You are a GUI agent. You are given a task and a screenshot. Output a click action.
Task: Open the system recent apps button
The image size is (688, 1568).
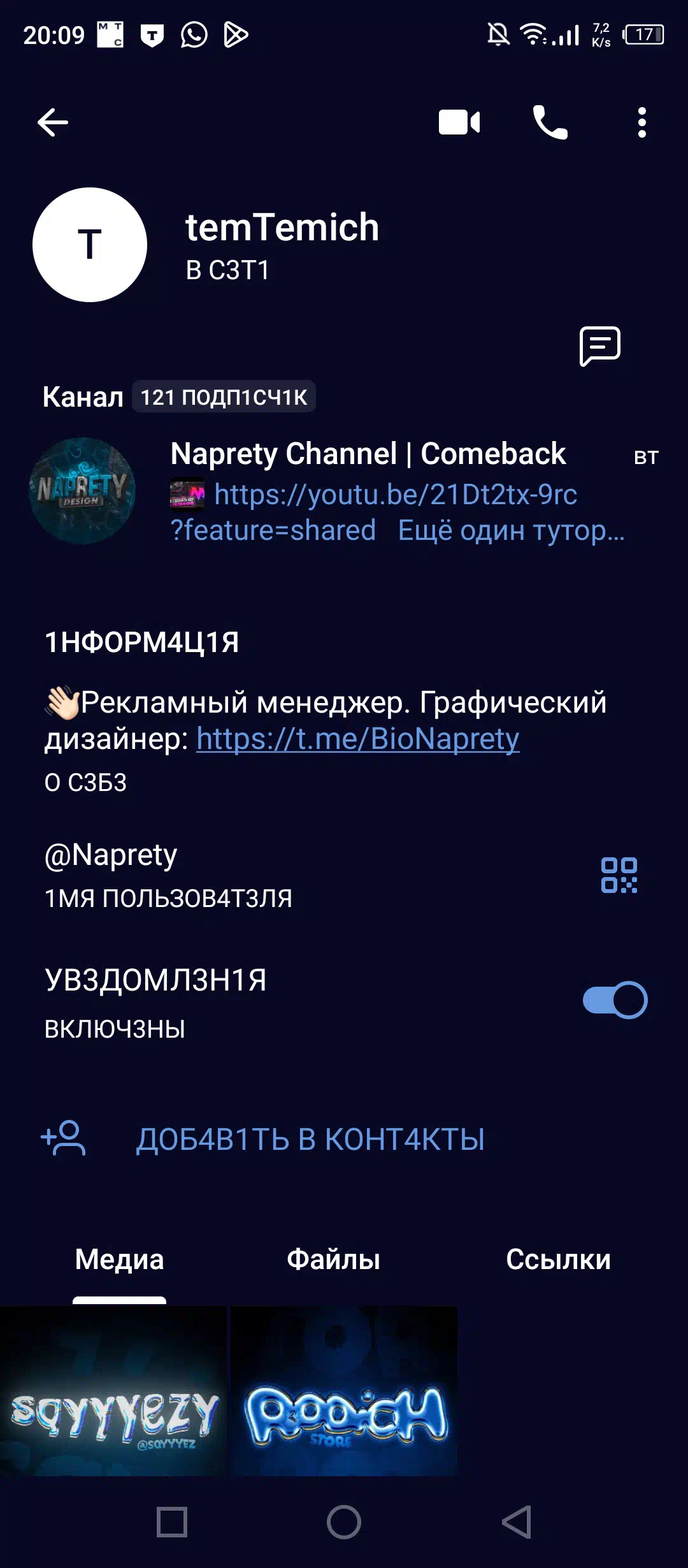[x=172, y=1522]
